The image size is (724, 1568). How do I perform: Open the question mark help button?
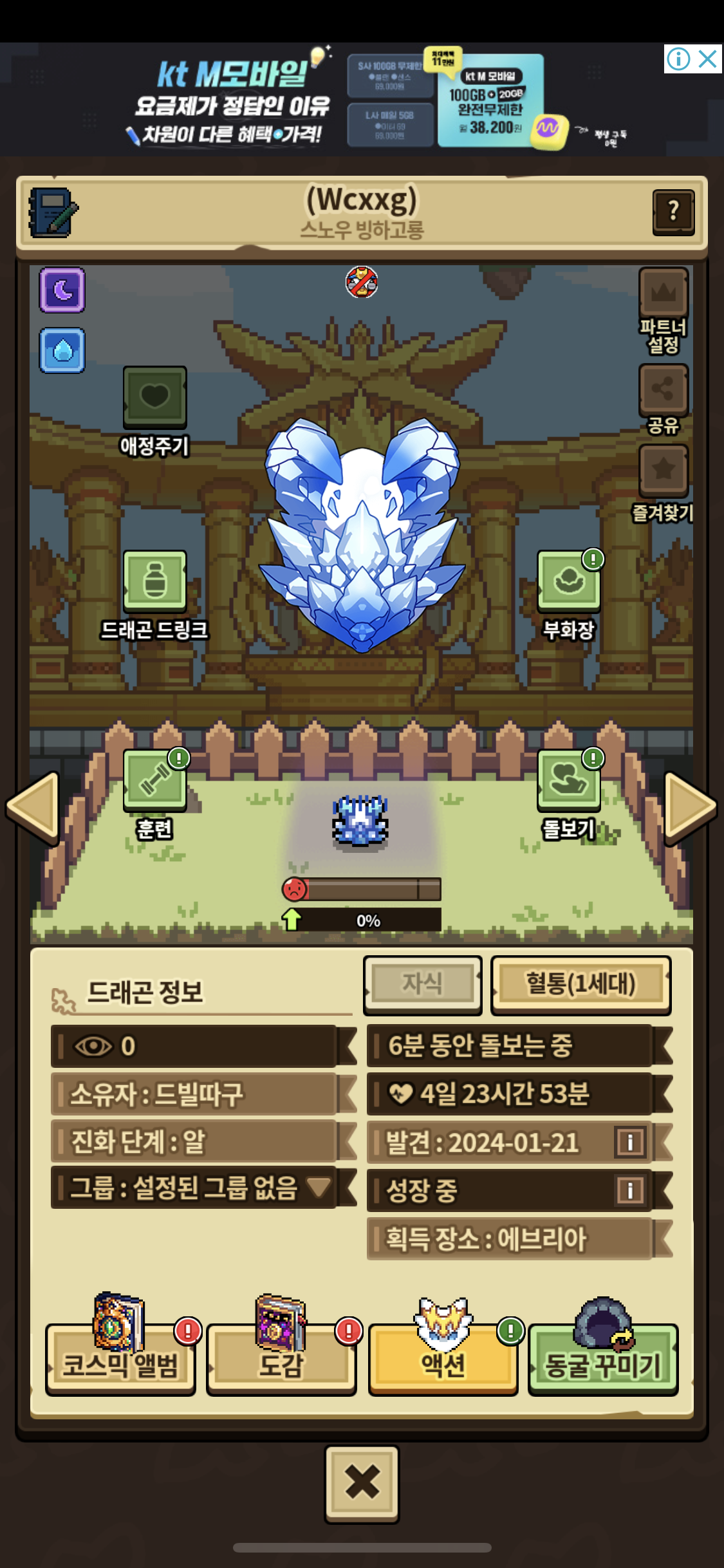(x=673, y=211)
